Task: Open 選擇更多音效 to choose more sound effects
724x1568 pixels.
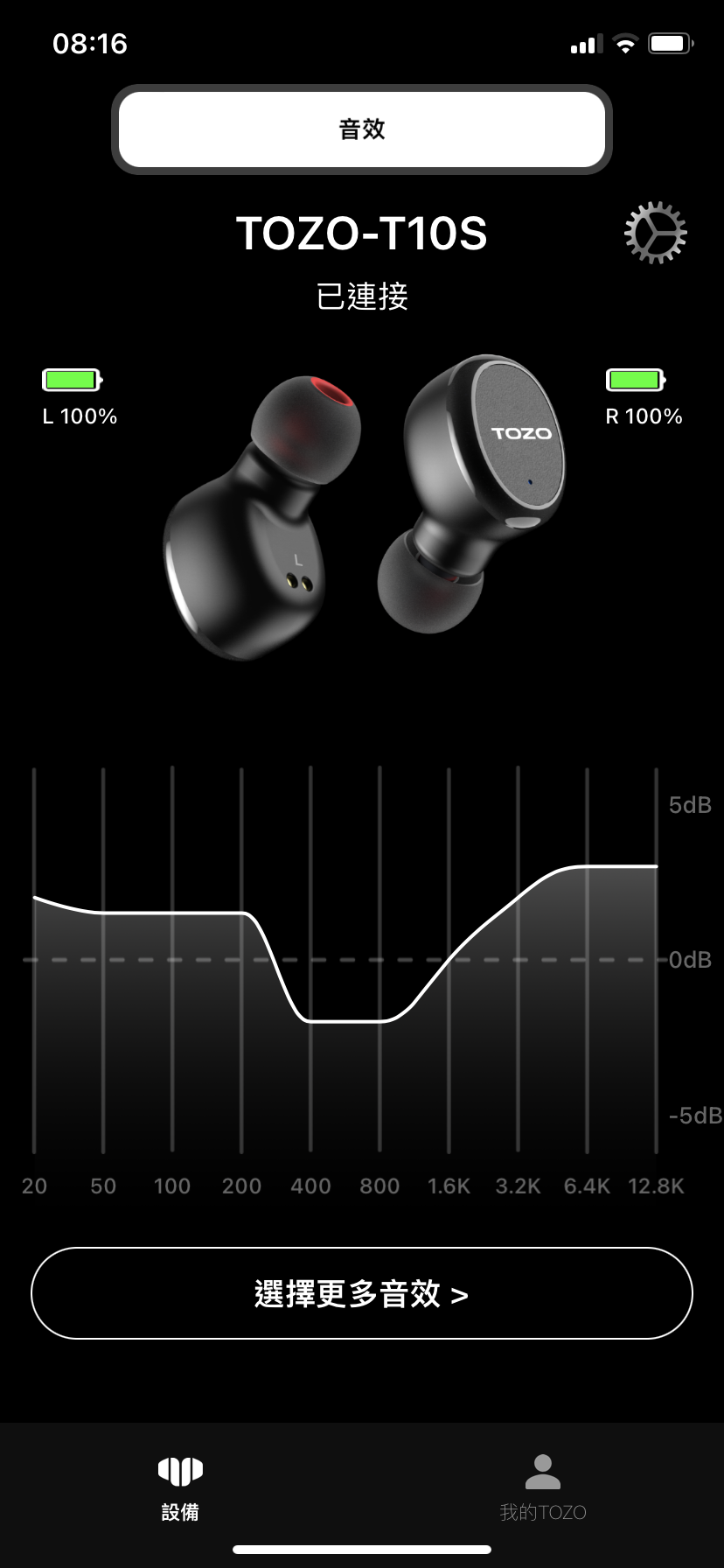Action: (362, 1293)
